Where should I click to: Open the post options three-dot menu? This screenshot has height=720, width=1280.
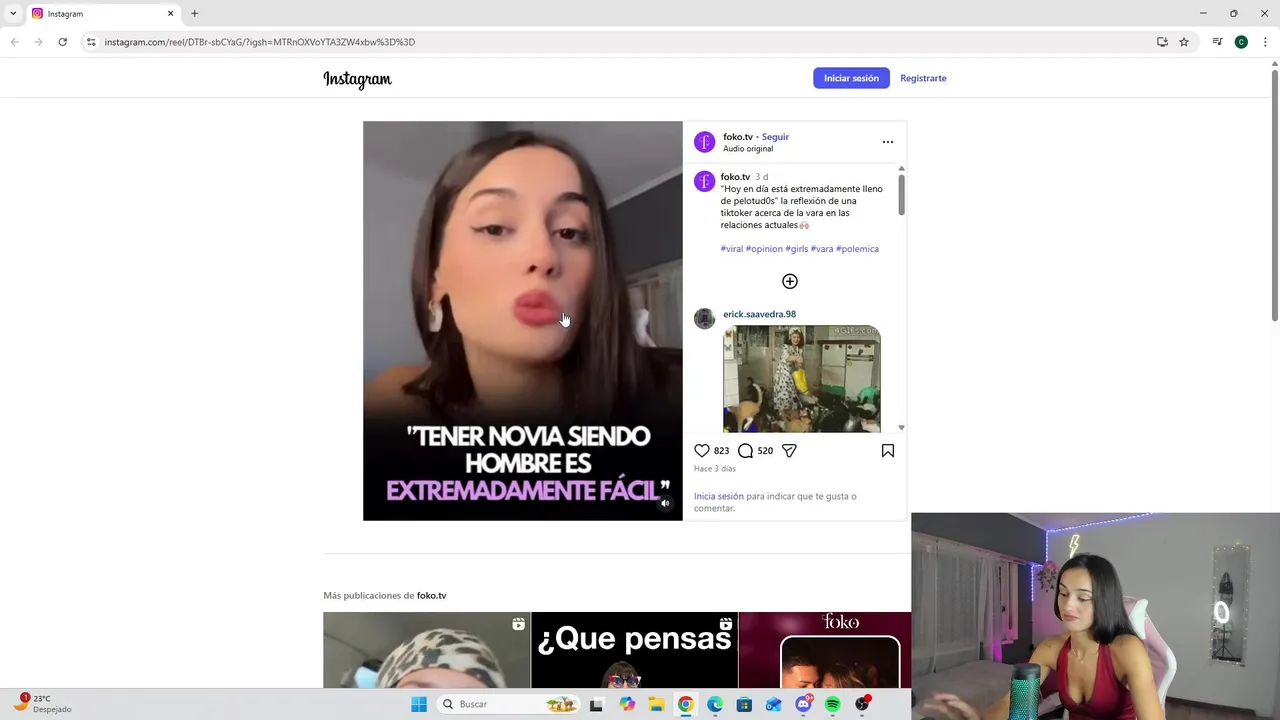tap(887, 142)
